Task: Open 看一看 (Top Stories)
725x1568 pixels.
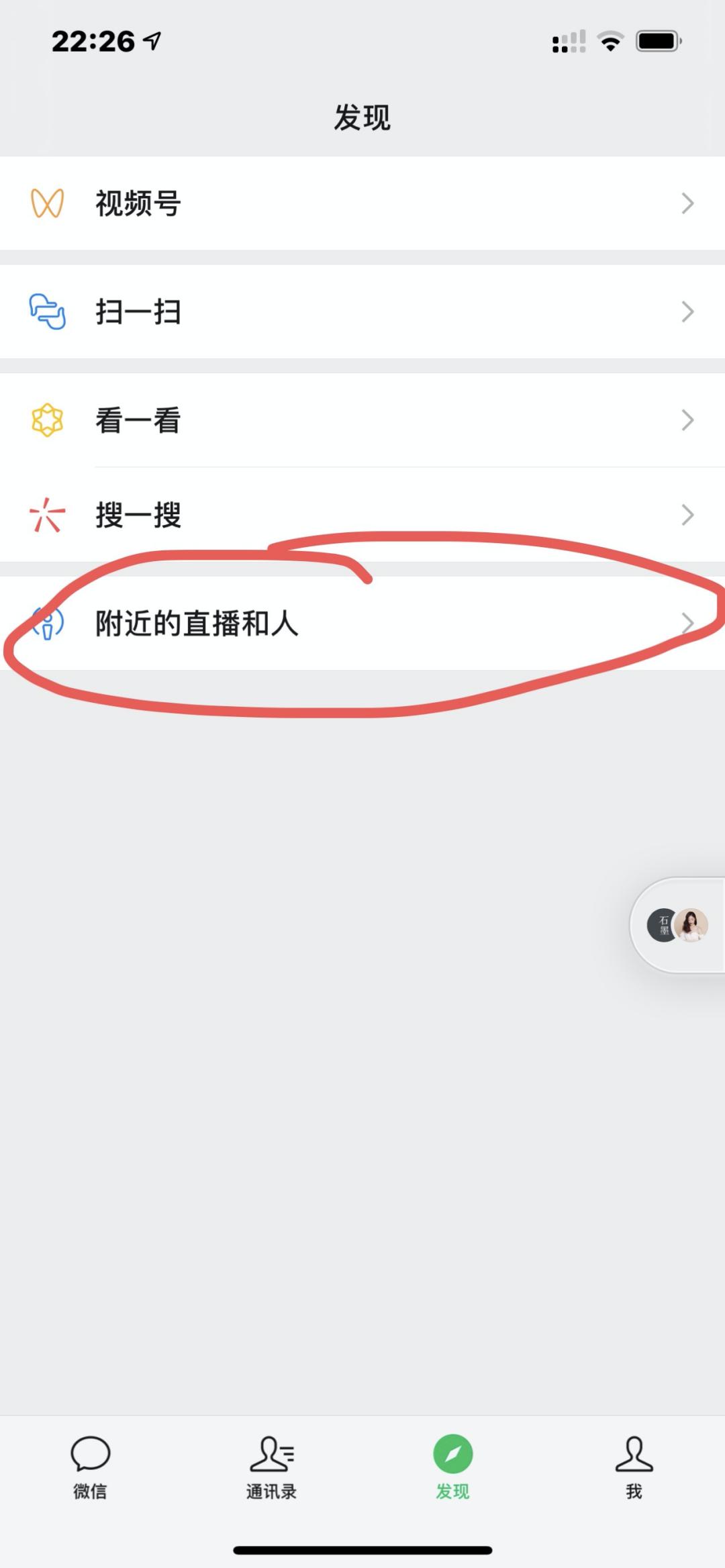Action: click(x=362, y=420)
